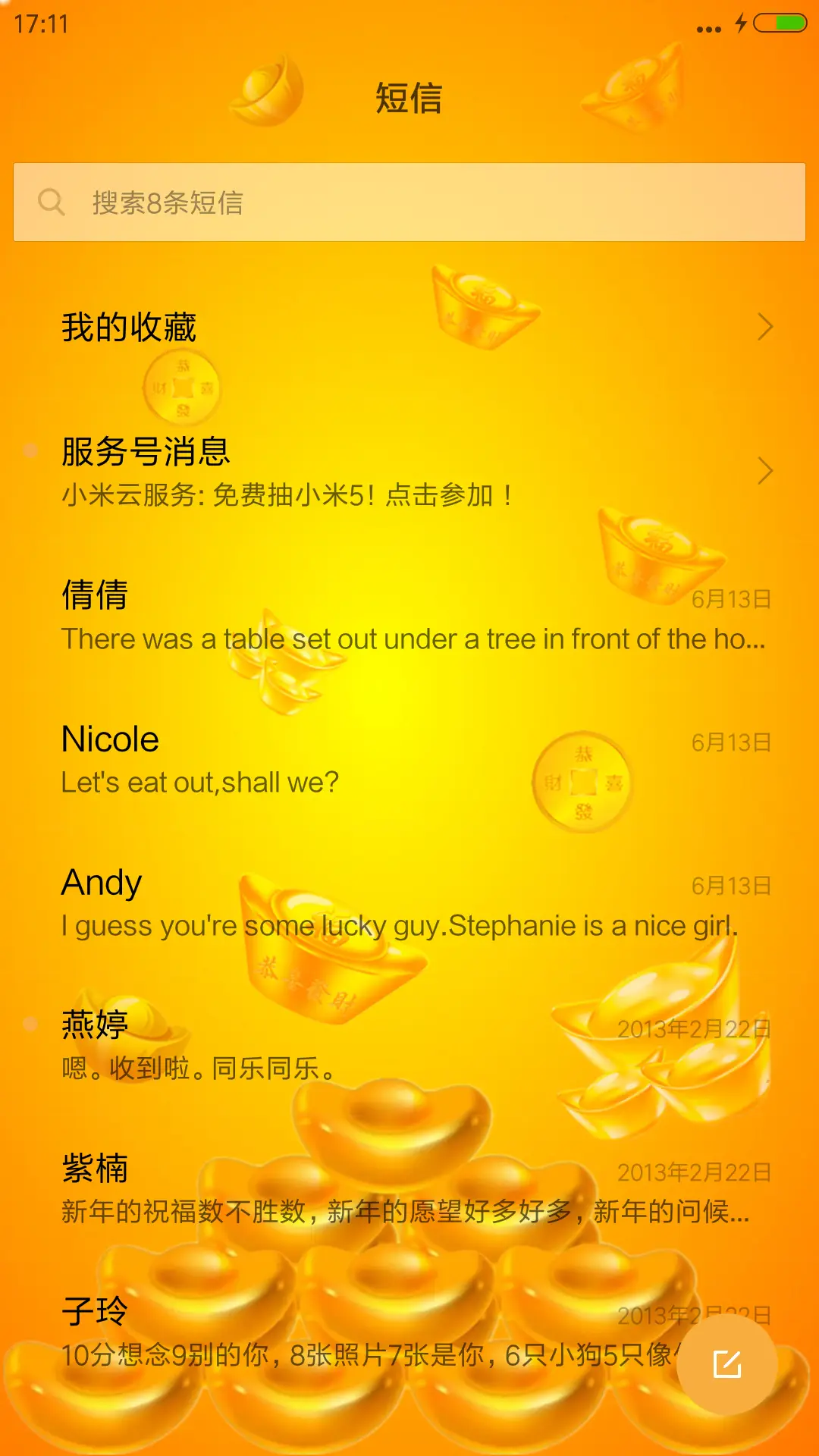
Task: Open 服务号消息 service messages
Action: click(x=409, y=472)
